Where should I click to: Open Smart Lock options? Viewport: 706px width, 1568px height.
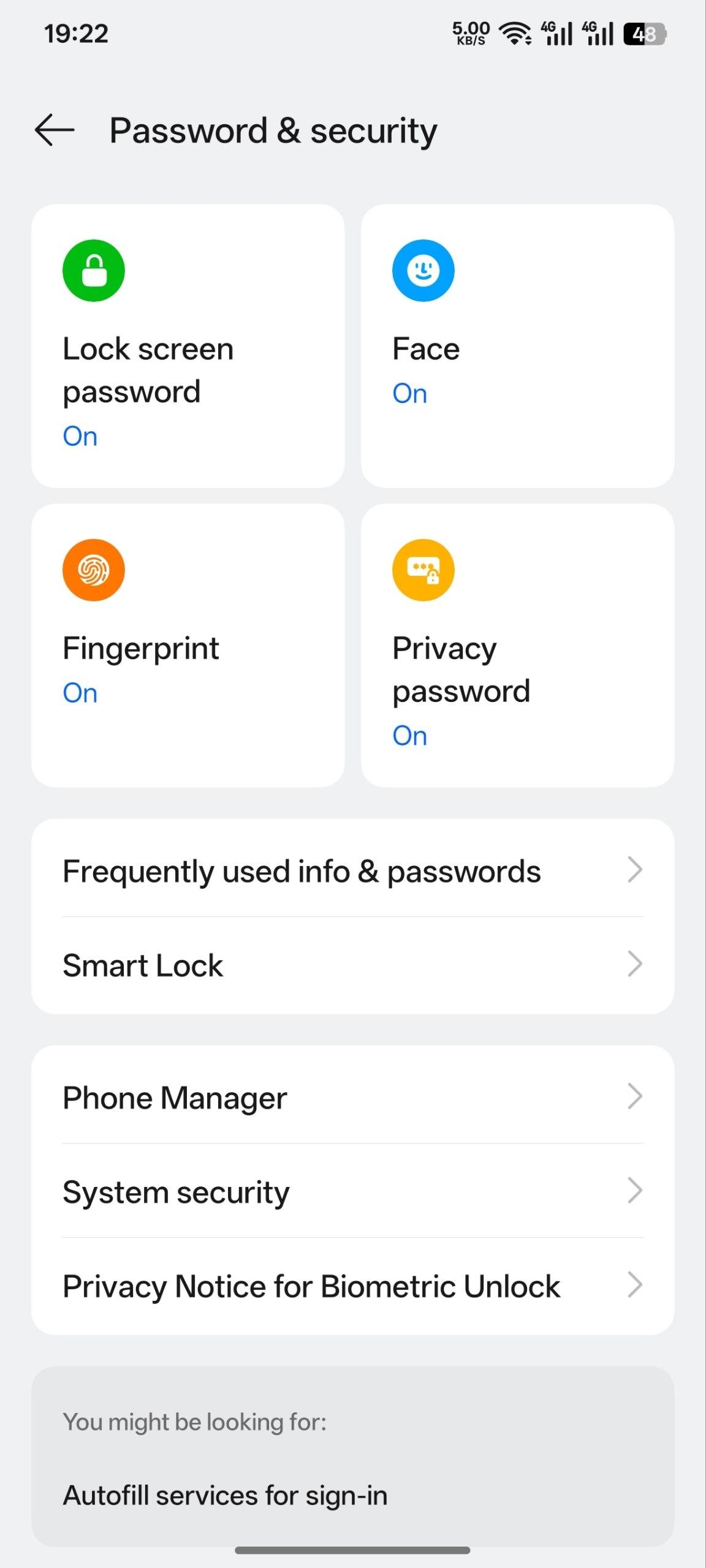point(352,965)
